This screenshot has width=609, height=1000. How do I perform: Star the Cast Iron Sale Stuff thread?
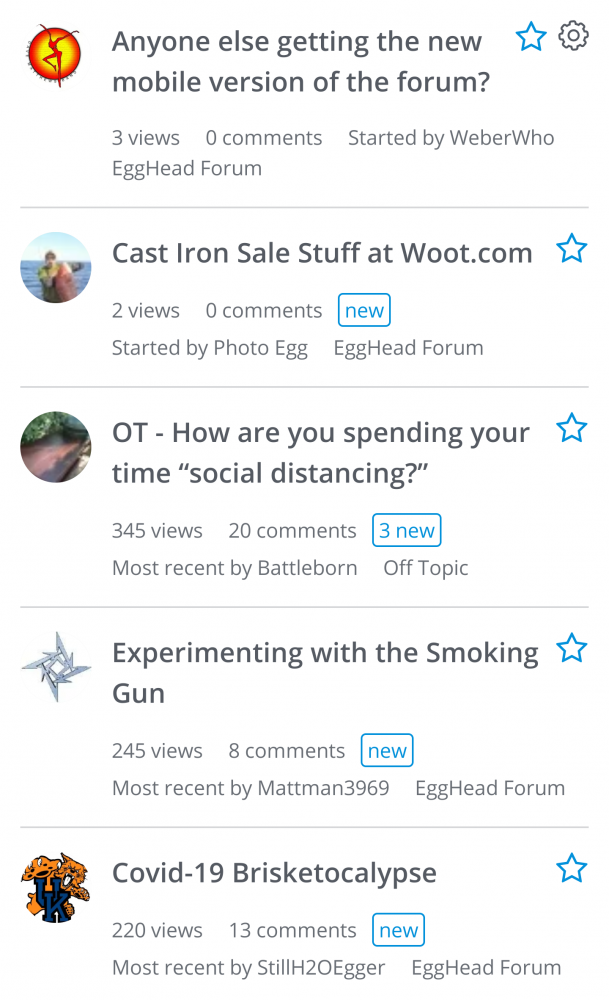pos(571,249)
